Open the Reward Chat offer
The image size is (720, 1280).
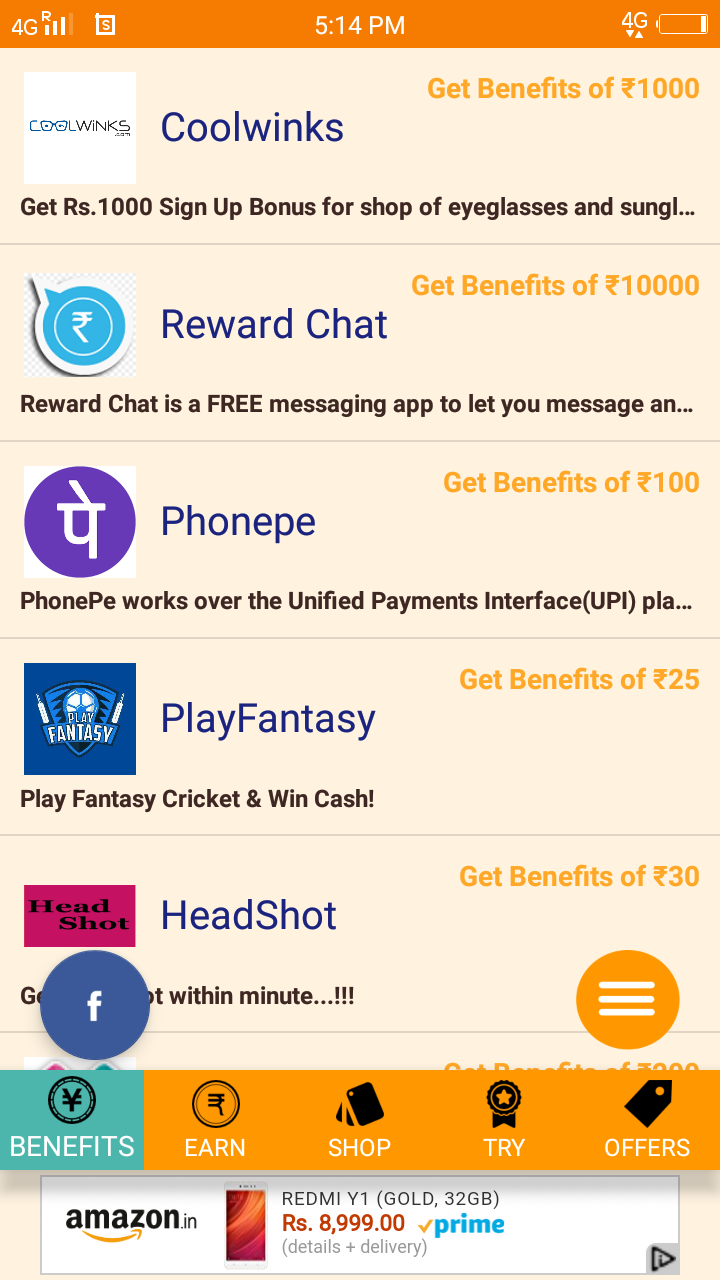360,343
